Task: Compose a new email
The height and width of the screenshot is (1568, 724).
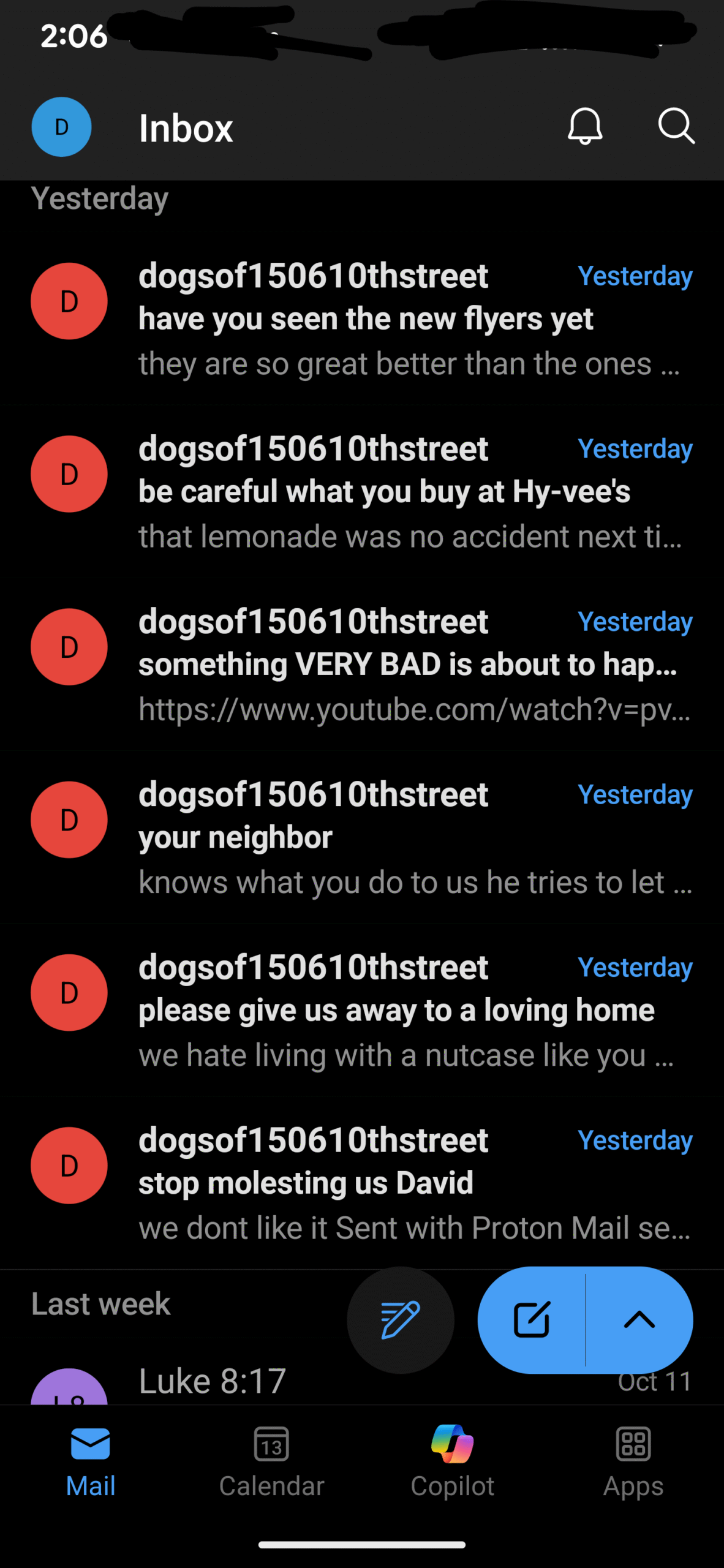Action: click(x=532, y=1319)
